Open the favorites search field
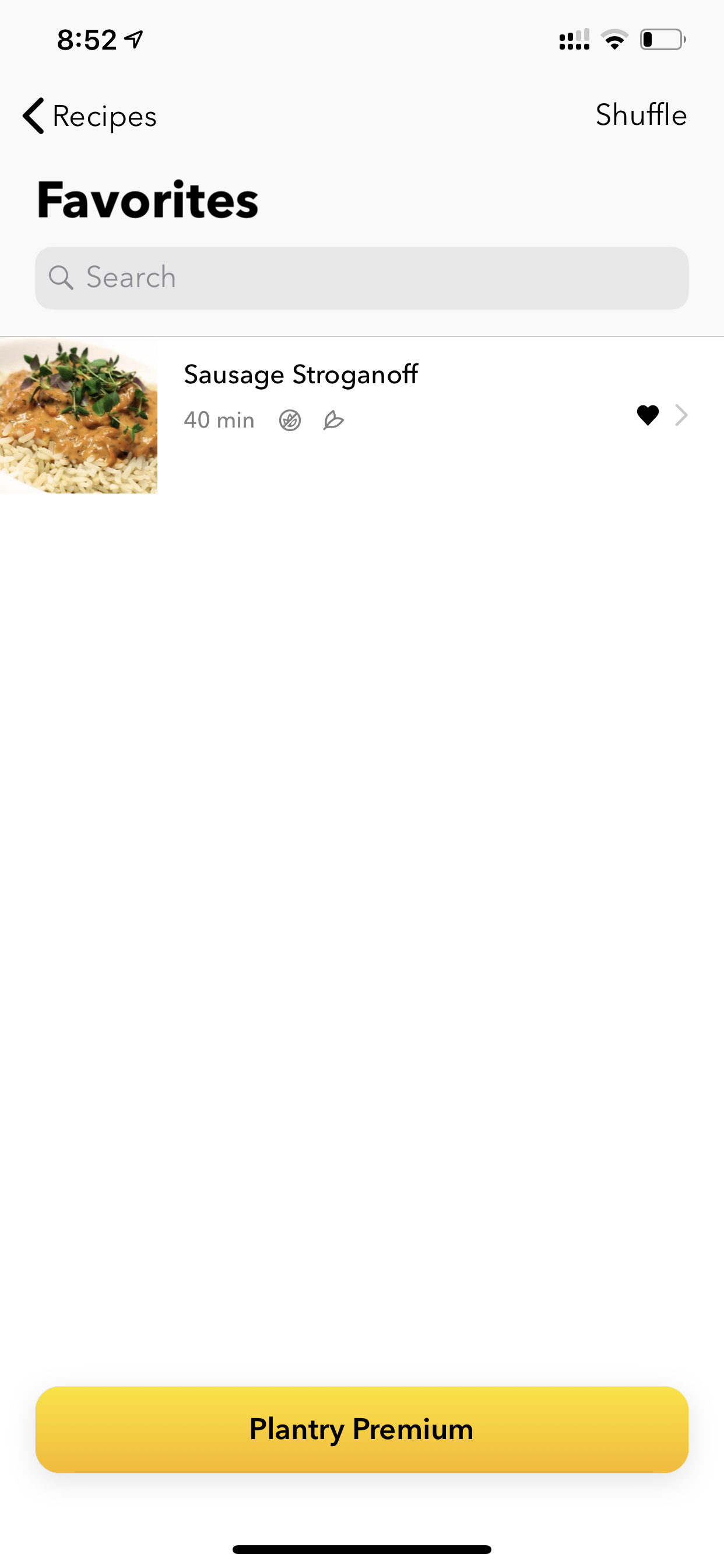The height and width of the screenshot is (1568, 724). (x=362, y=278)
